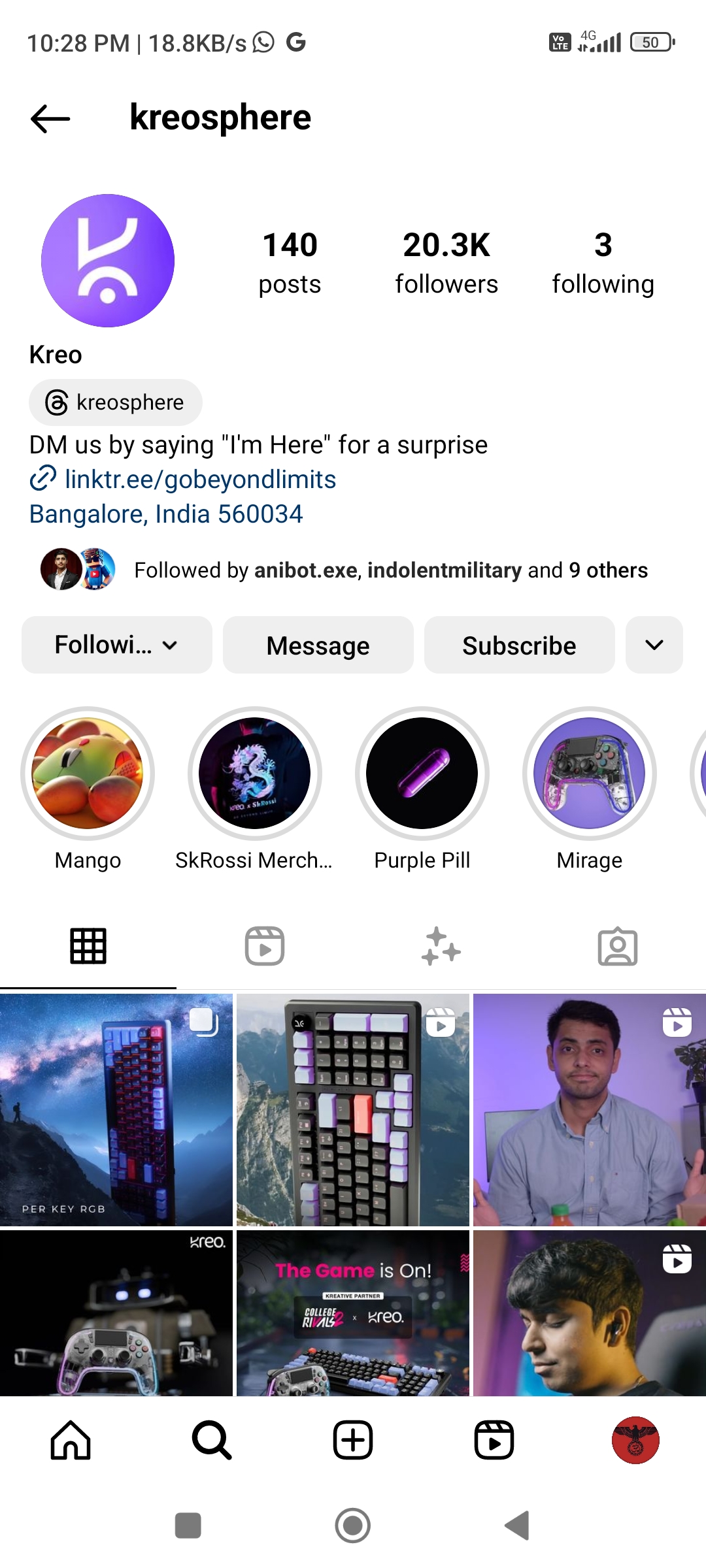Open the Per Key RGB keyboard post
This screenshot has width=706, height=1568.
(116, 1109)
